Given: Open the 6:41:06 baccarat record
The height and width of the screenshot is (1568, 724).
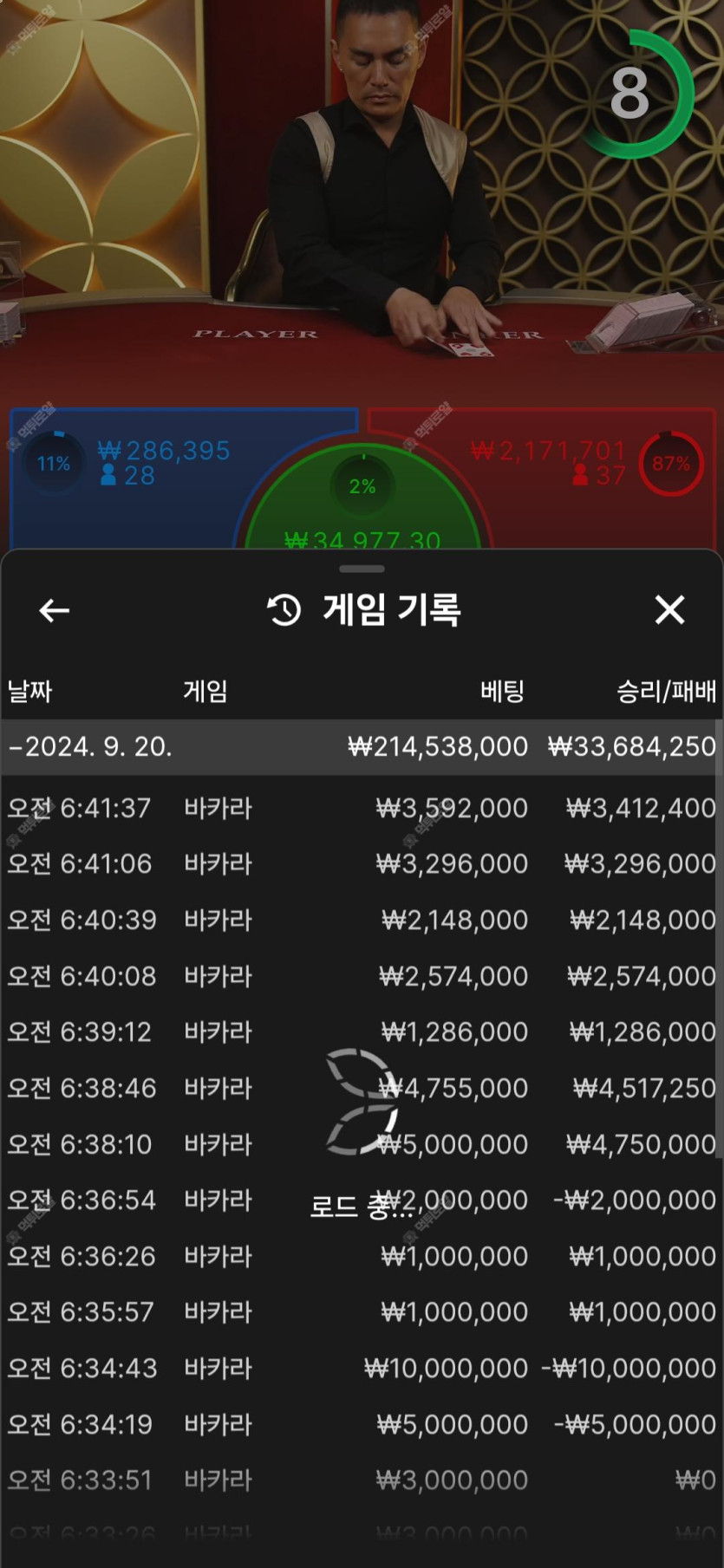Looking at the screenshot, I should coord(361,863).
